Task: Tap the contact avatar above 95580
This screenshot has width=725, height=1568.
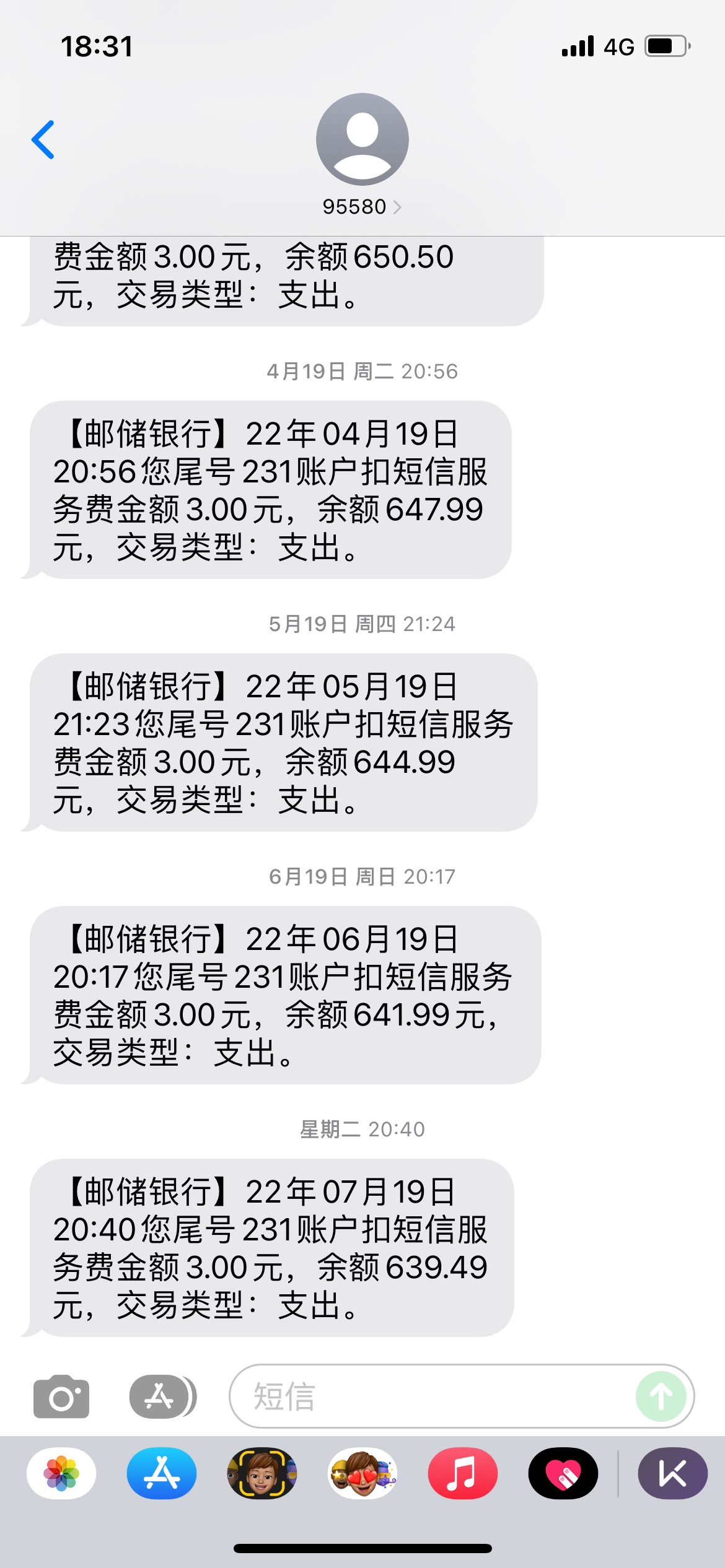Action: click(362, 139)
